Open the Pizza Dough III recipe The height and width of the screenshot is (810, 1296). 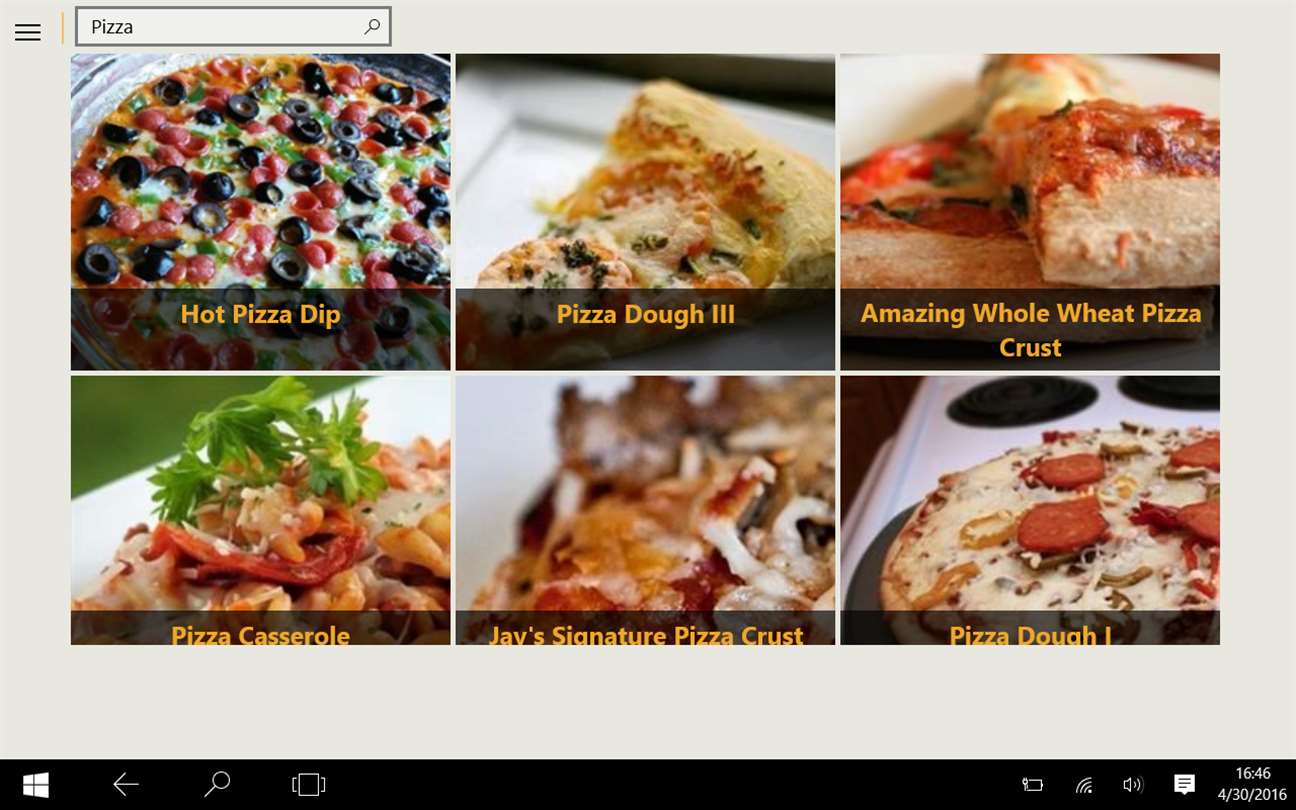pos(645,212)
